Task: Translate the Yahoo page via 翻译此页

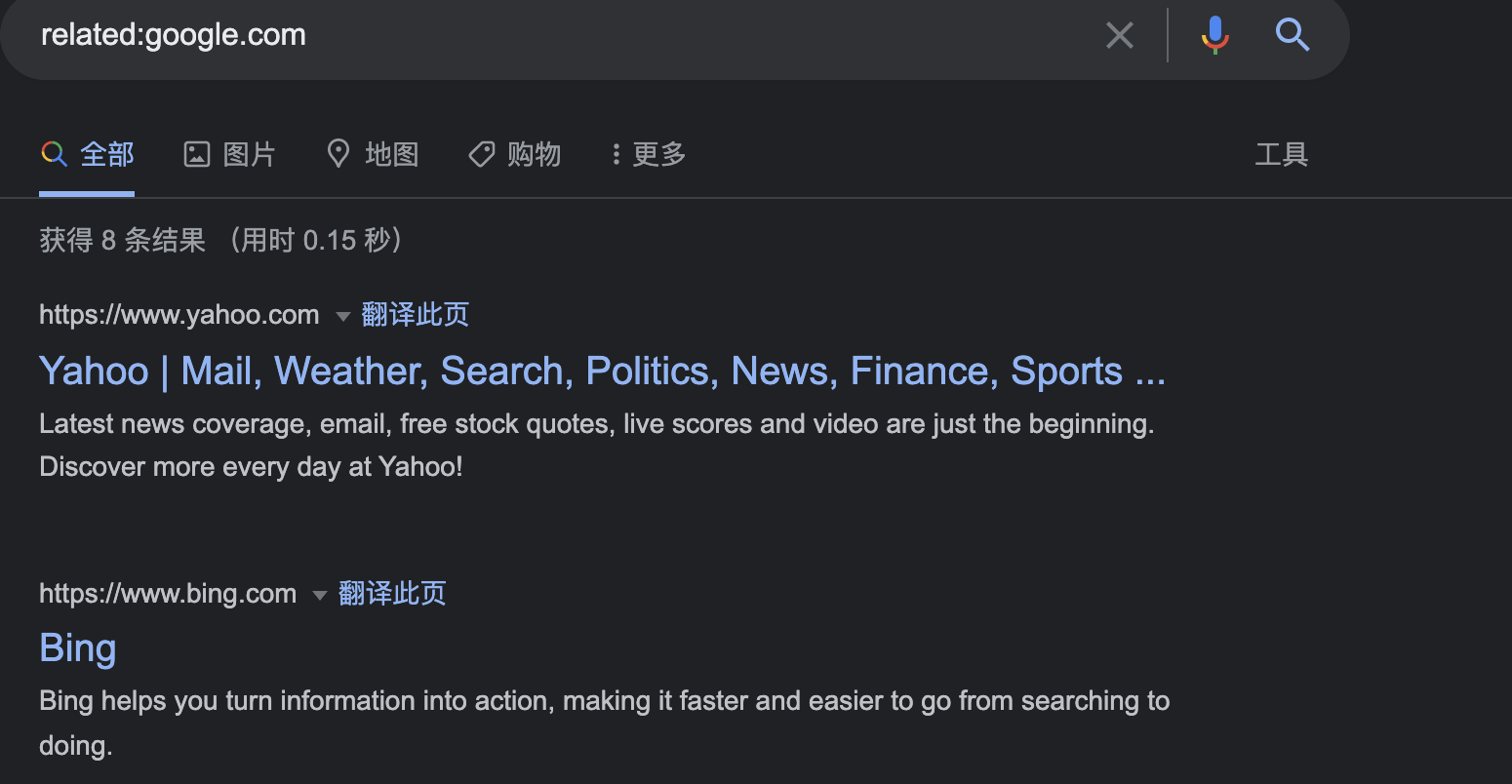Action: pos(415,314)
